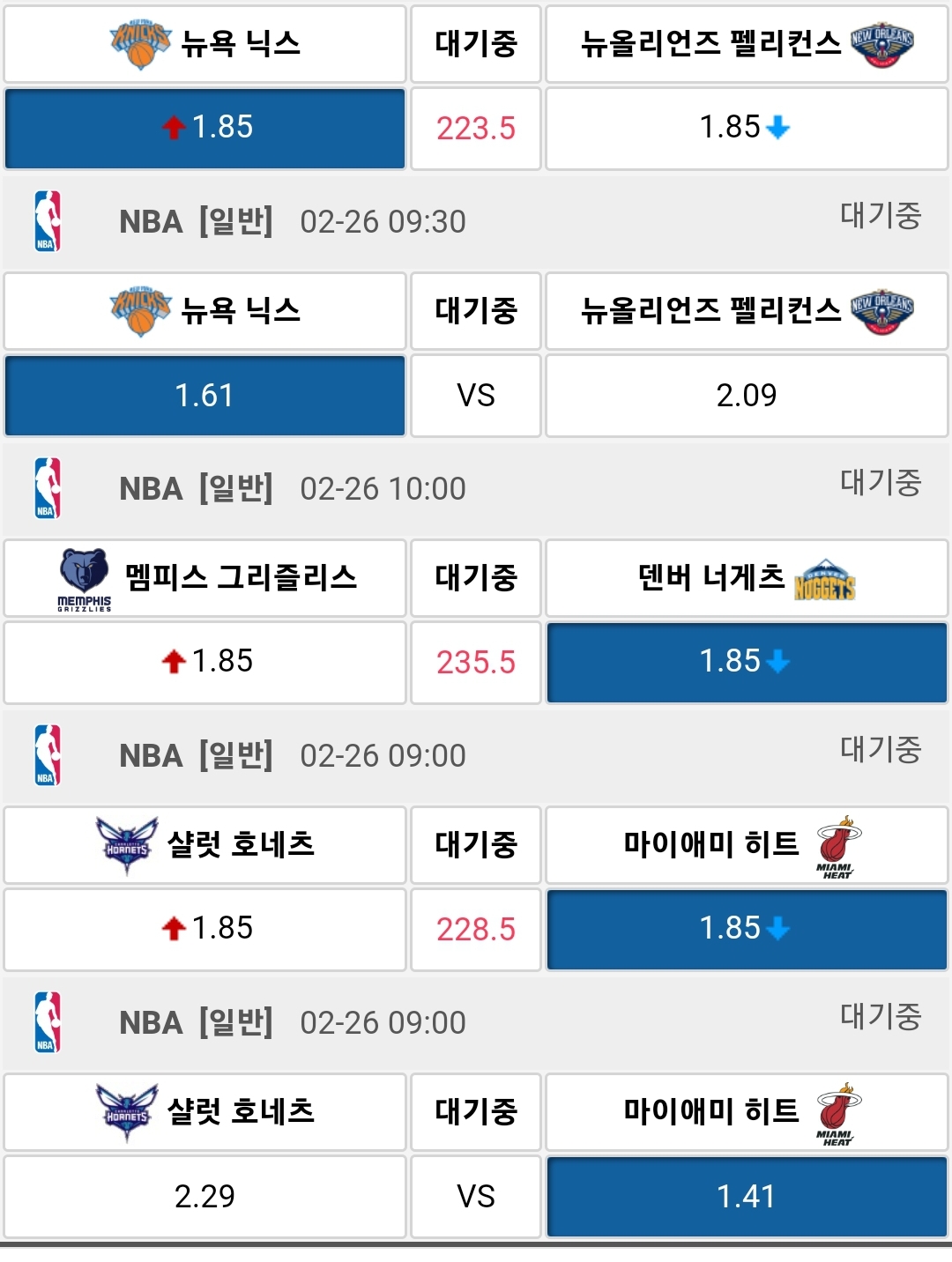Select Grizzlies 1.85 odds on the 235.5 line
The width and height of the screenshot is (952, 1262).
[x=205, y=662]
